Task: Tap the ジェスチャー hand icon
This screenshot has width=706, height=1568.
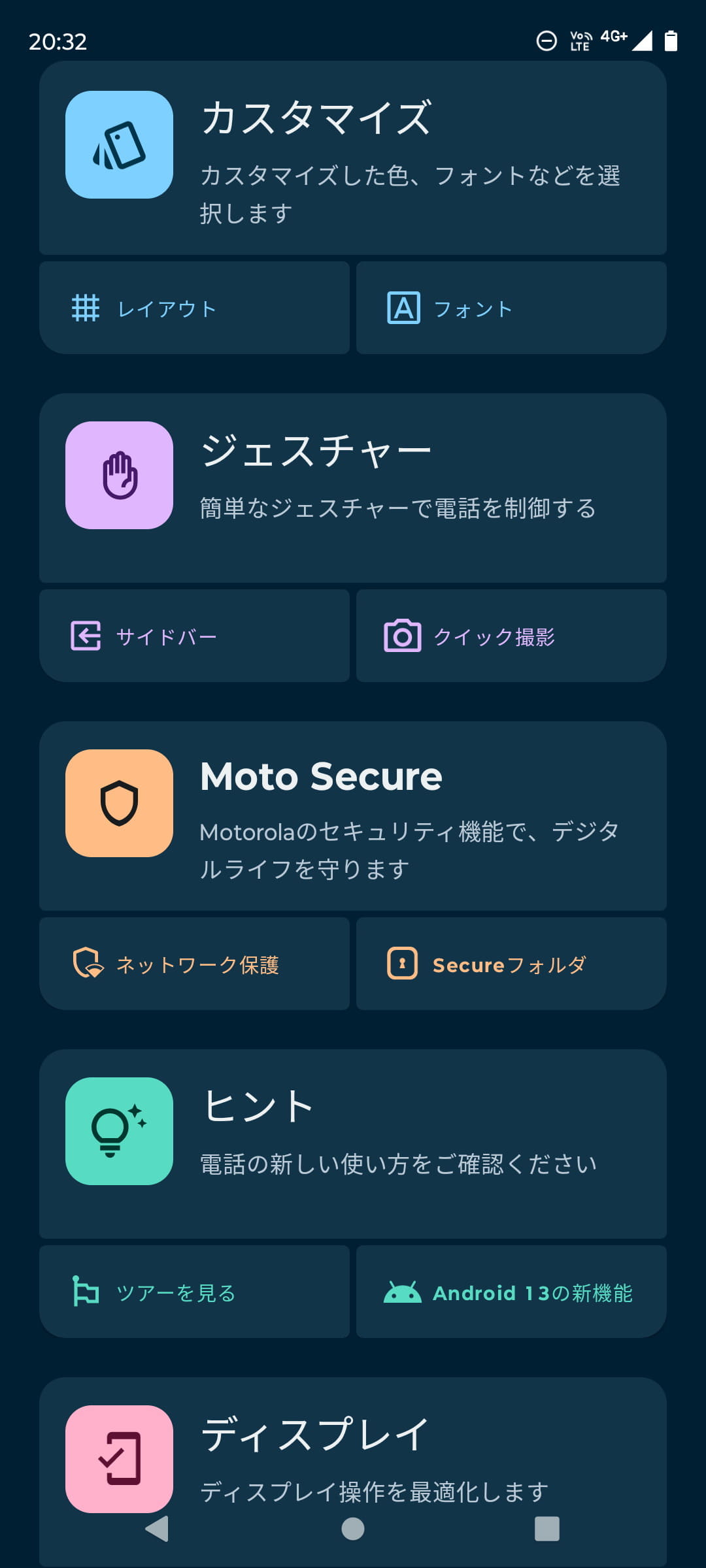Action: pos(120,476)
